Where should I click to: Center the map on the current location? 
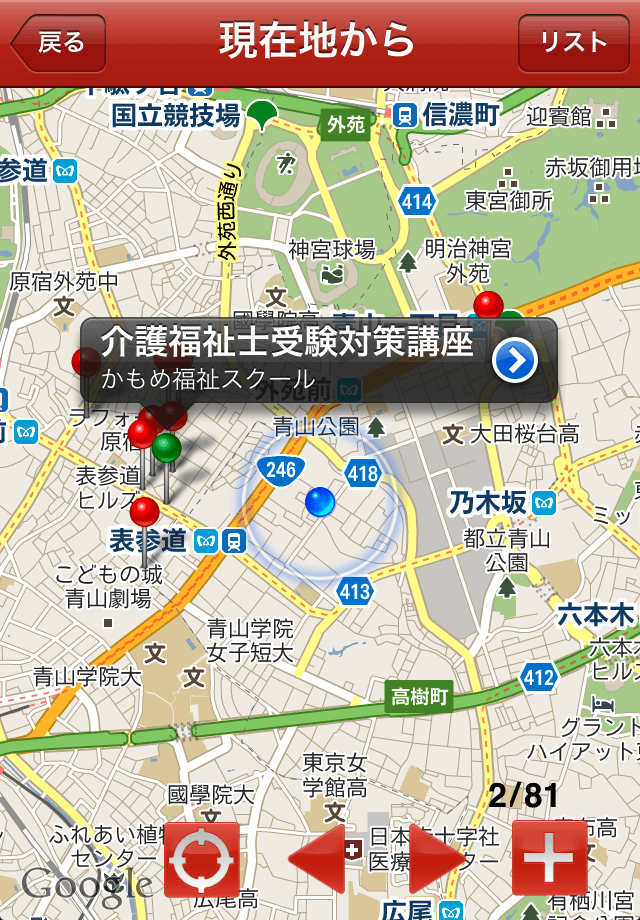pos(201,859)
